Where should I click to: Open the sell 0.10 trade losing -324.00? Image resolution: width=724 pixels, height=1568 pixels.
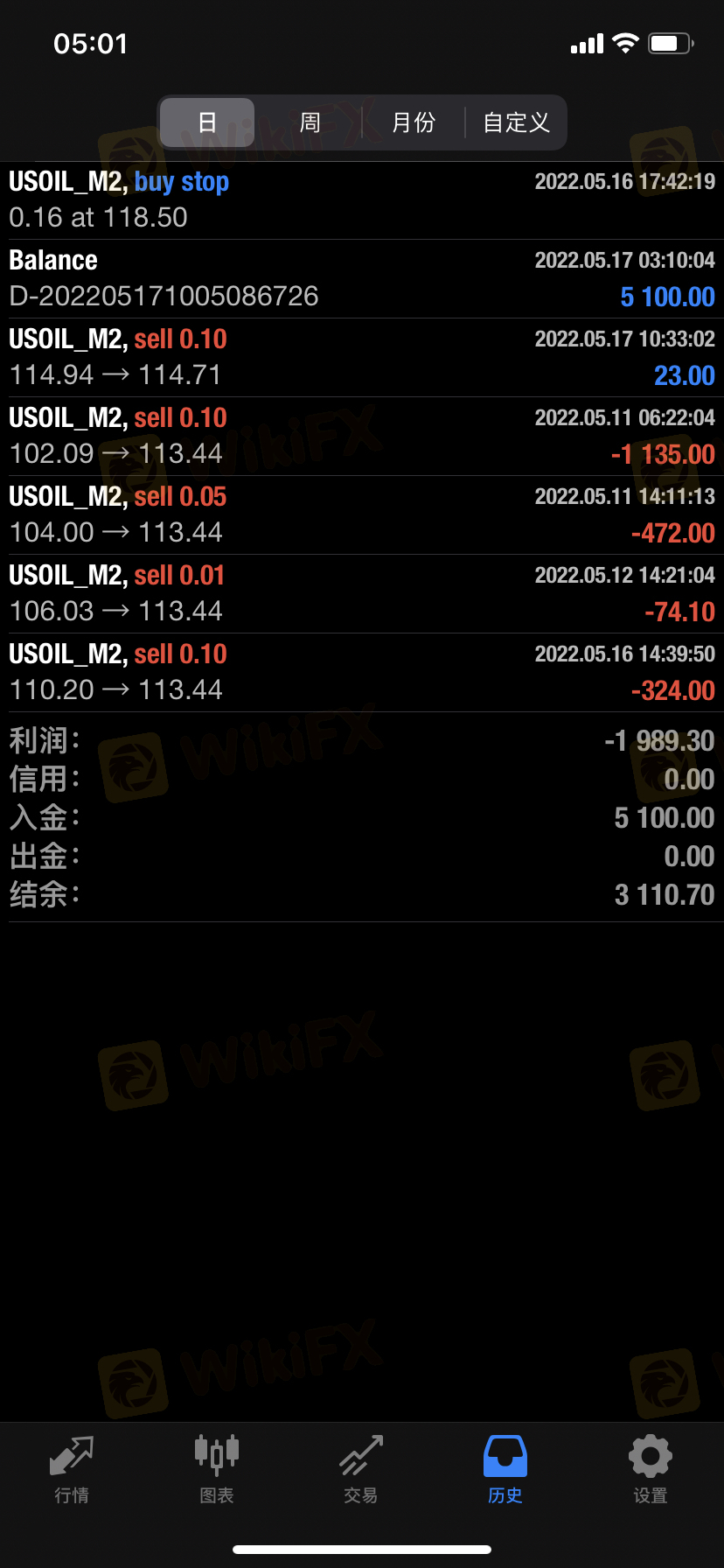click(362, 673)
